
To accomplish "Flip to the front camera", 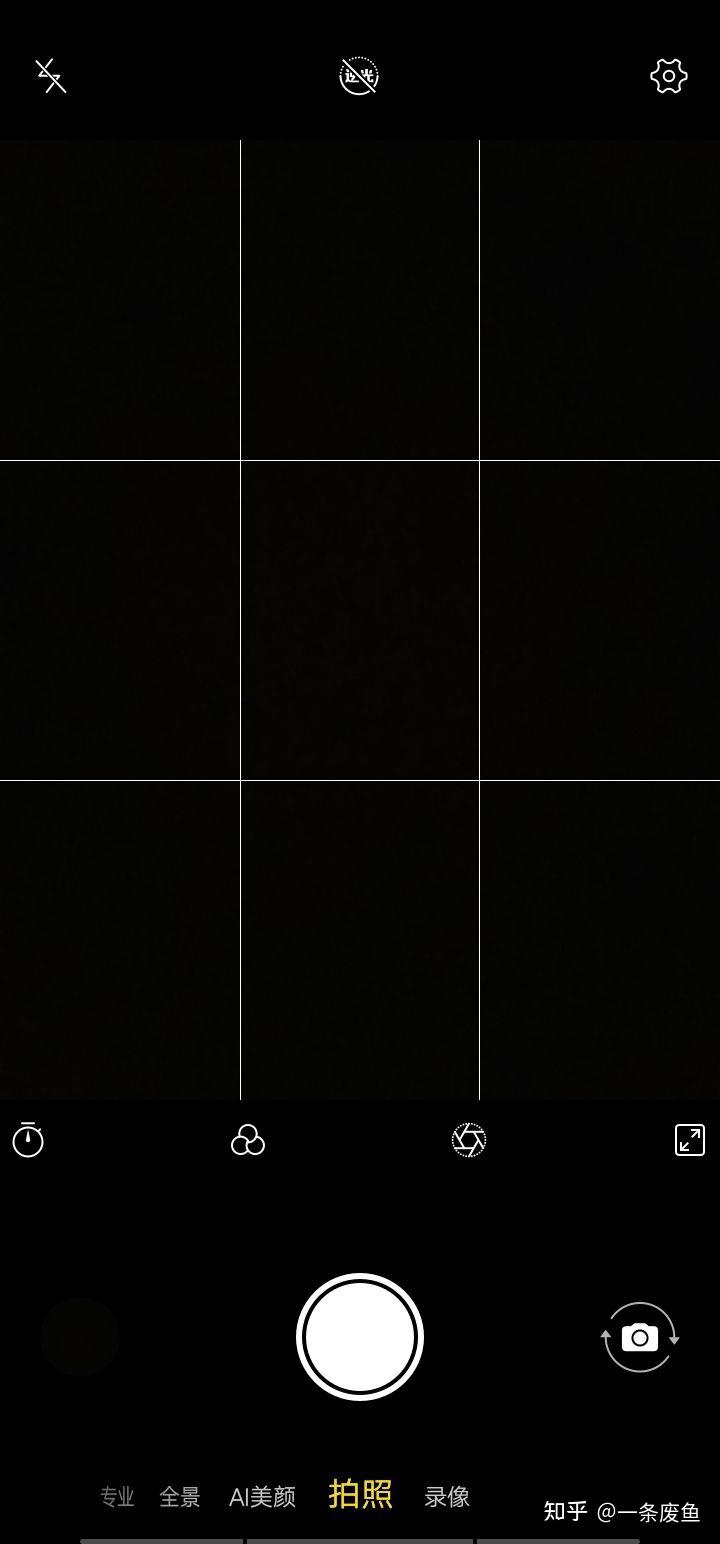I will (640, 1337).
